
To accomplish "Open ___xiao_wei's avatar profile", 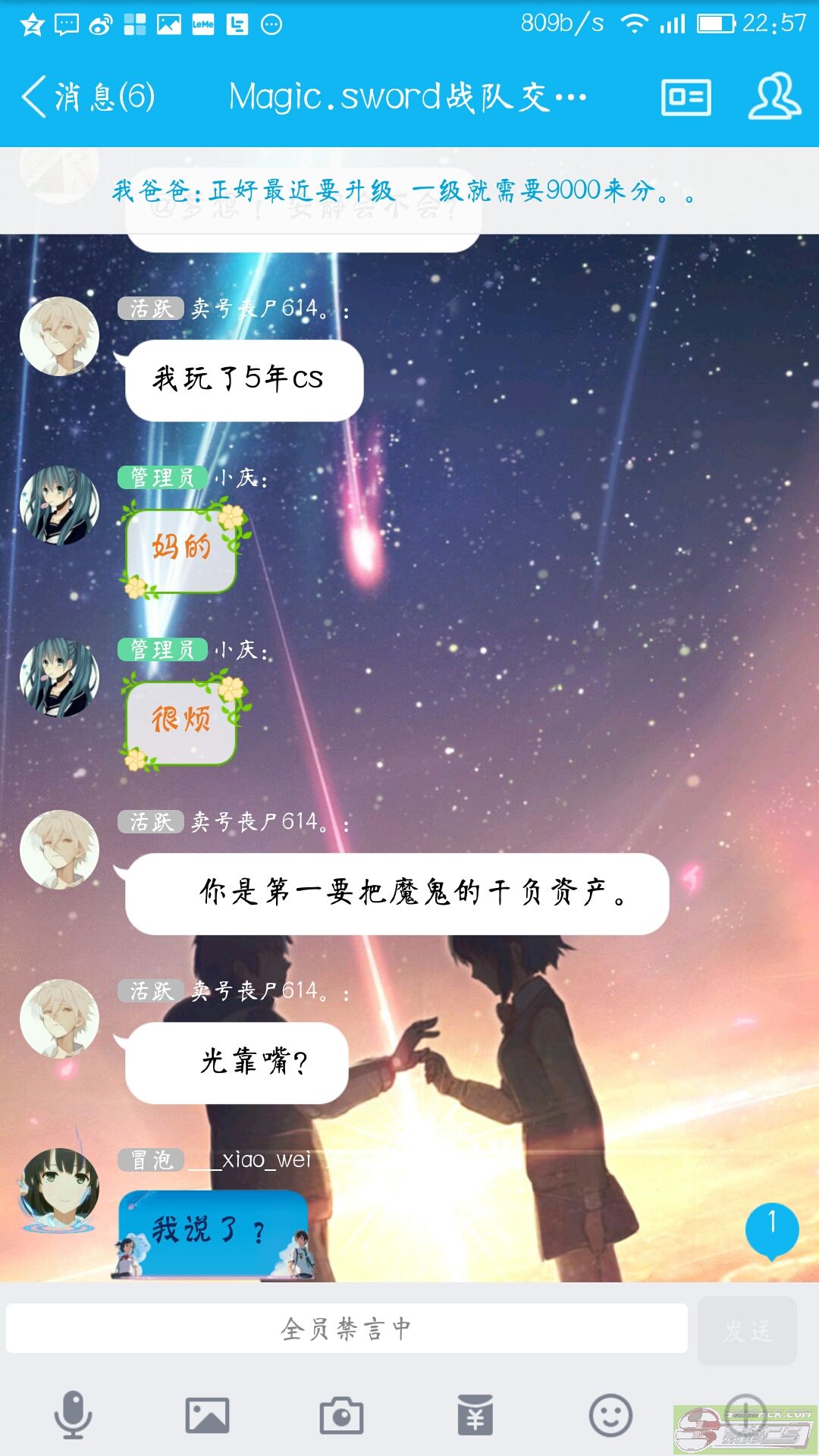I will pos(59,1188).
